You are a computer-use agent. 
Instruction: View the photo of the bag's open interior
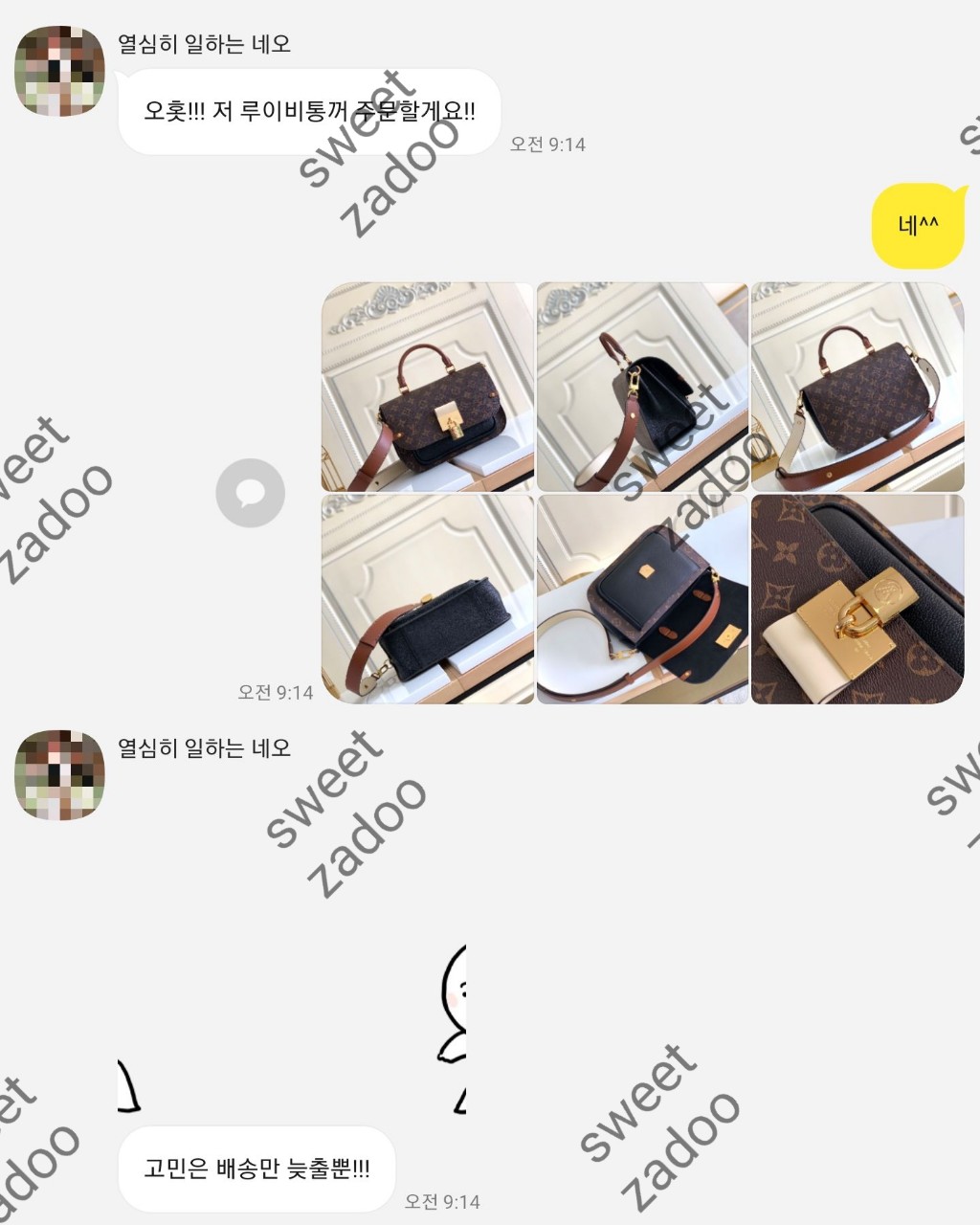[642, 600]
